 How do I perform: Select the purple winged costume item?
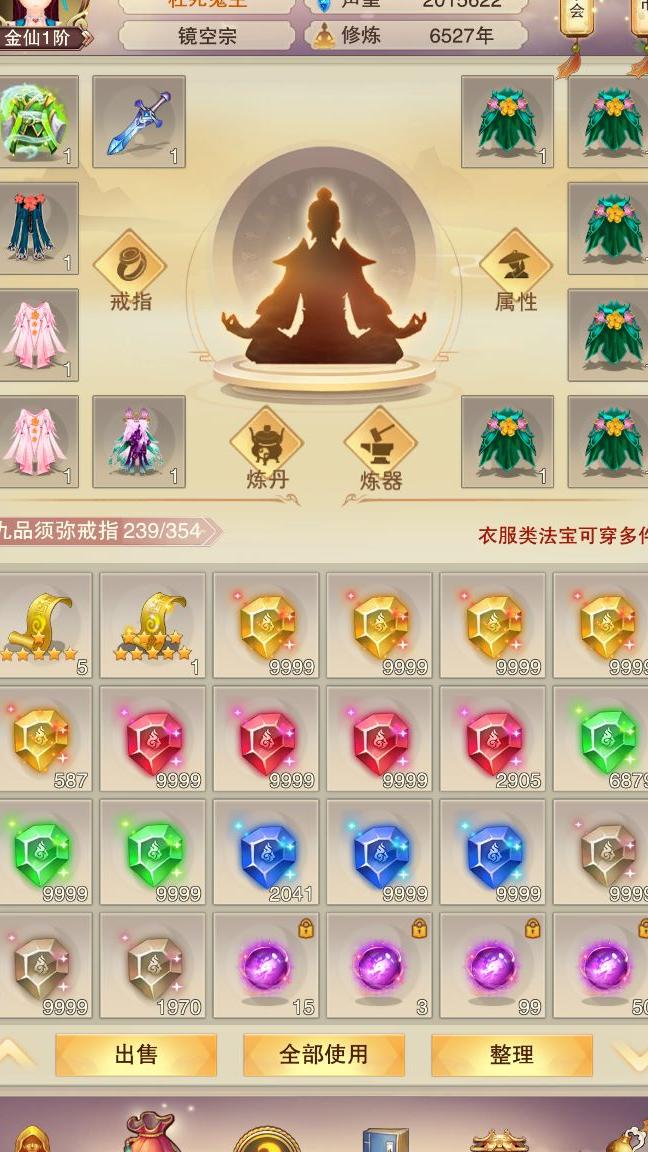click(139, 441)
